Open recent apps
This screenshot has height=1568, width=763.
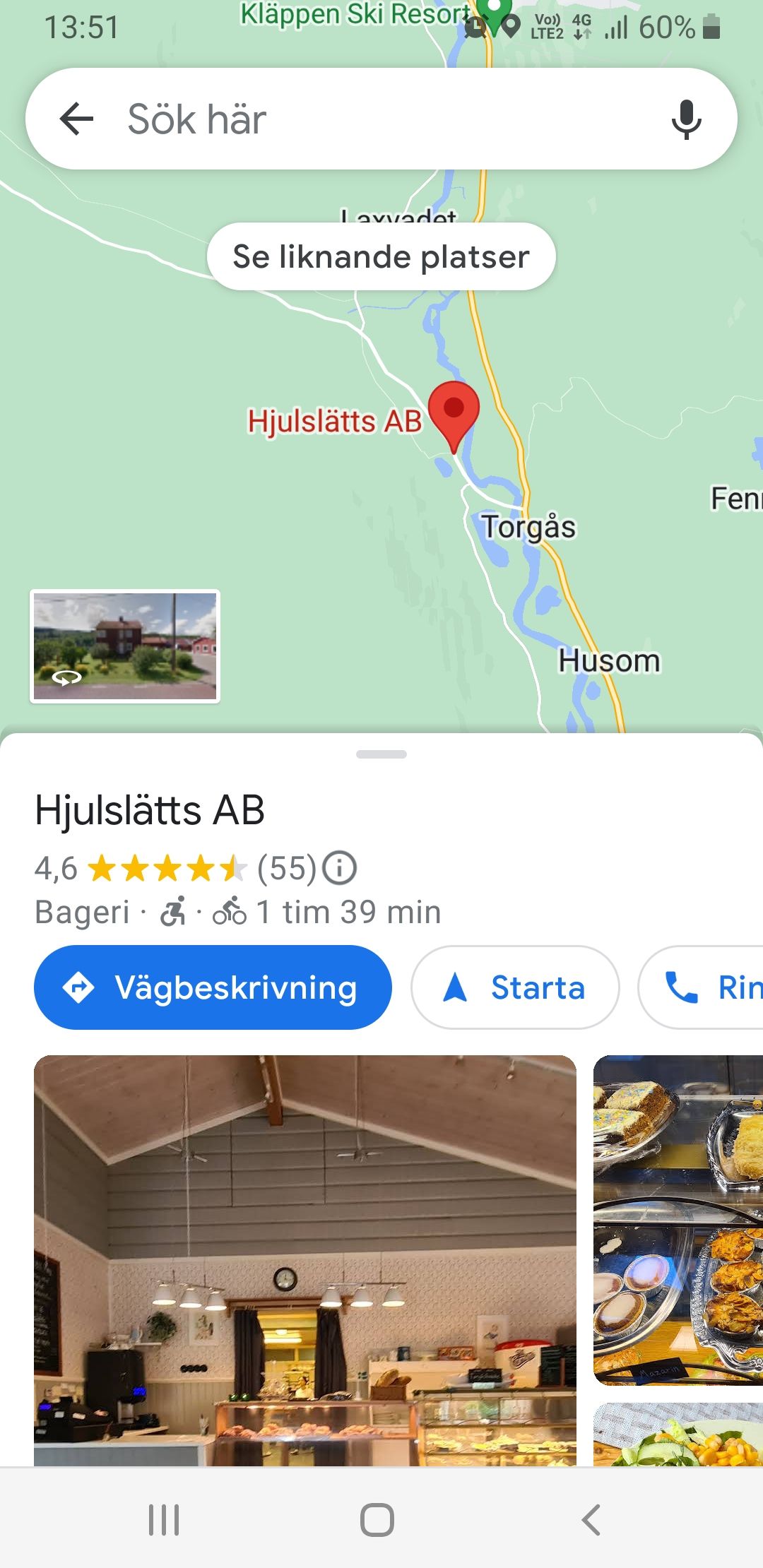tap(164, 1519)
